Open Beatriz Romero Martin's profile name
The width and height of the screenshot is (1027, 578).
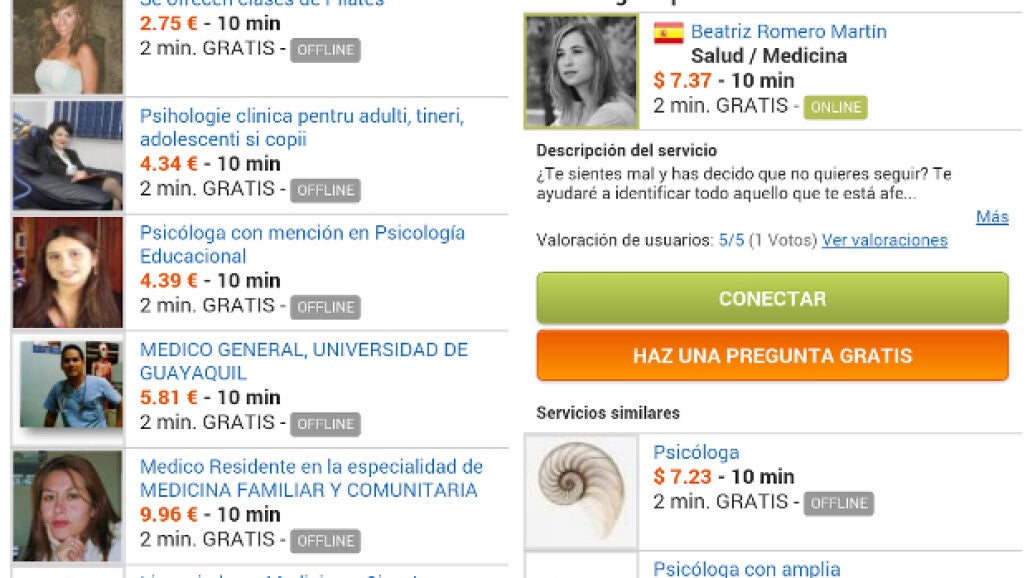[789, 31]
